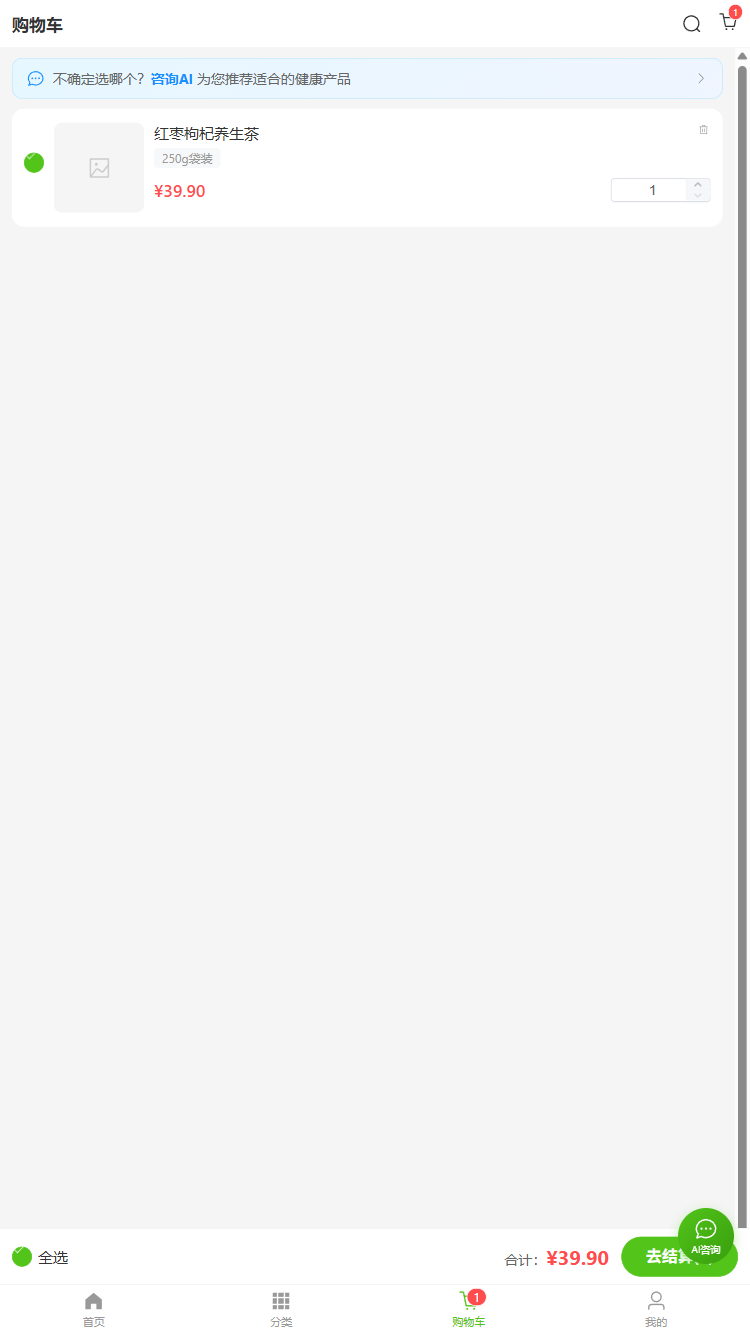Image resolution: width=750 pixels, height=1334 pixels.
Task: Open the search icon in header
Action: (691, 24)
